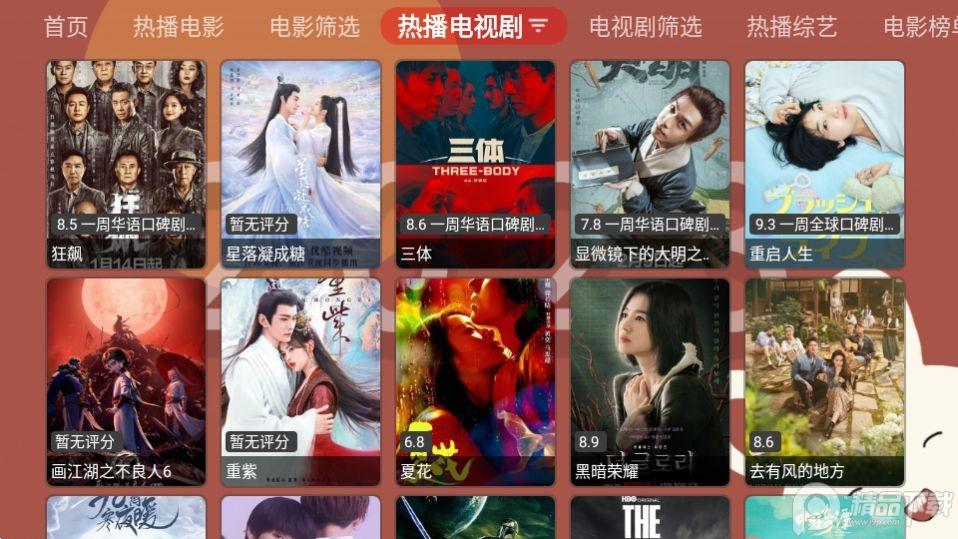
Task: View 显微镜下的大明 drama details
Action: tap(650, 164)
